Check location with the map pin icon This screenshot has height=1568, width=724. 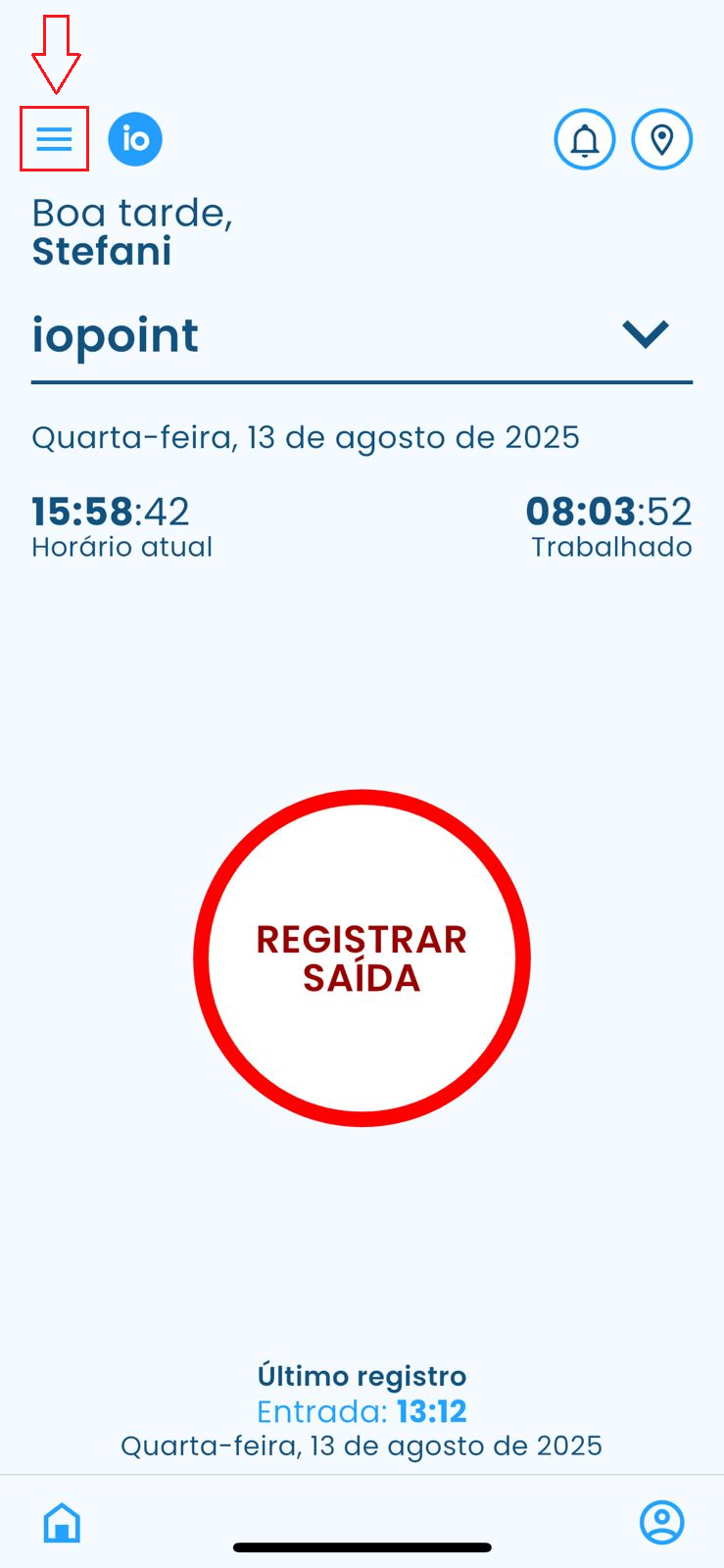(x=662, y=140)
